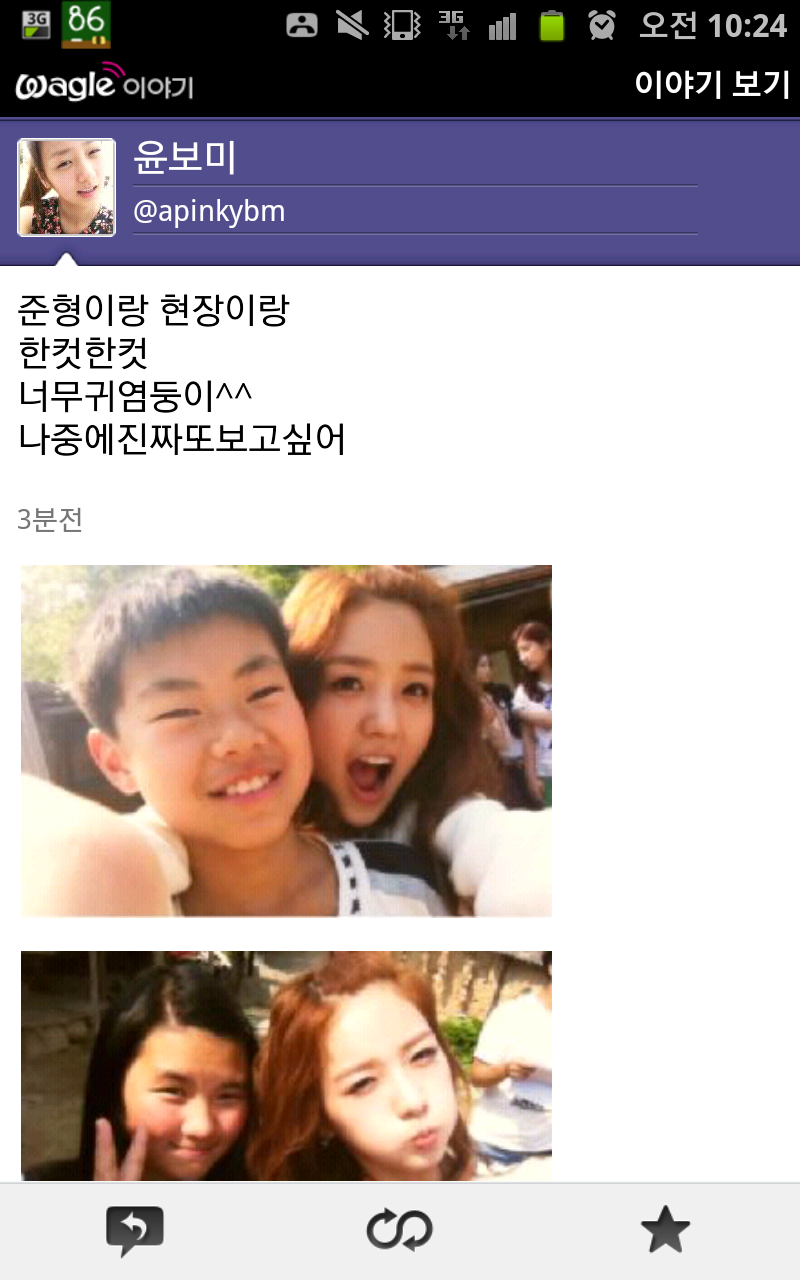Reply to 윤보미's post

click(x=134, y=1231)
